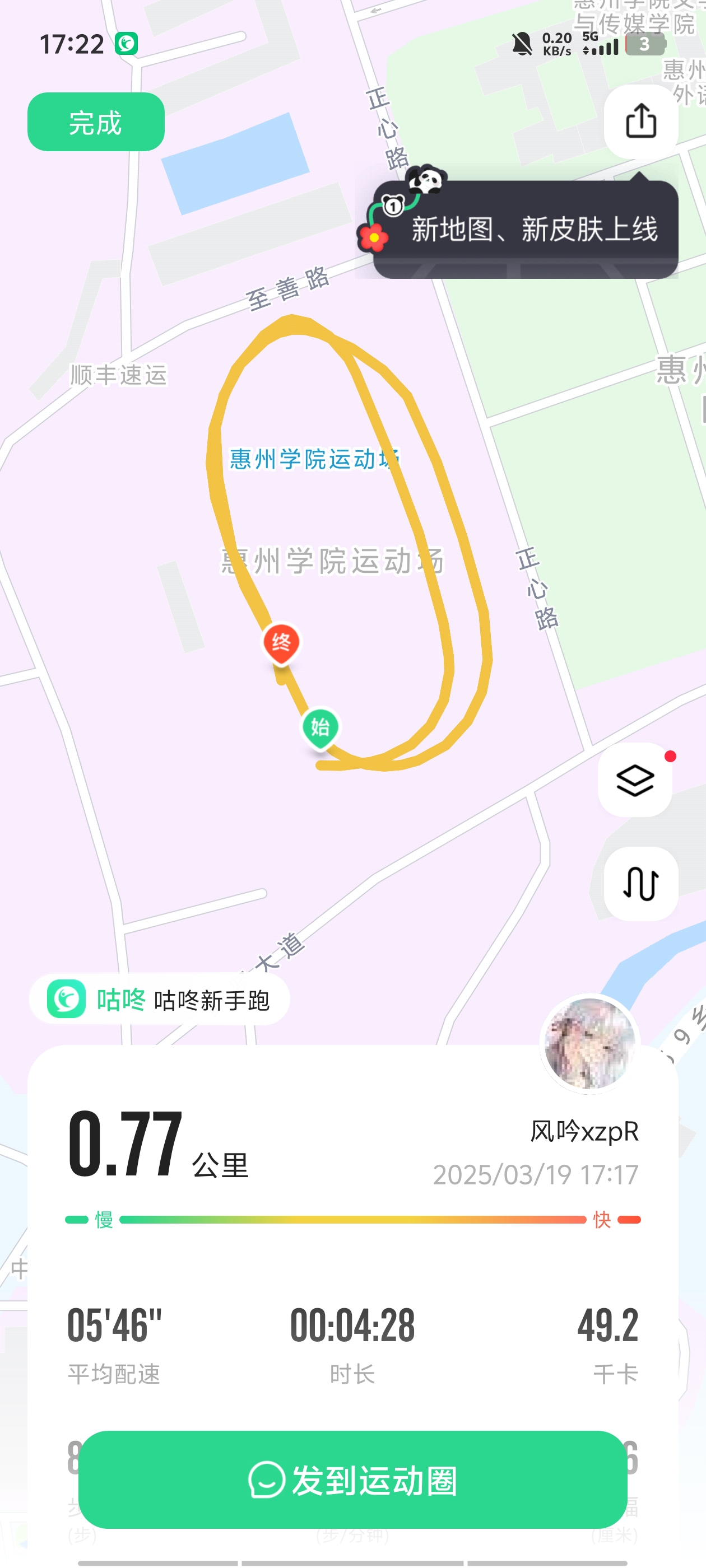Open the map layers option
Viewport: 706px width, 1568px height.
pyautogui.click(x=635, y=780)
